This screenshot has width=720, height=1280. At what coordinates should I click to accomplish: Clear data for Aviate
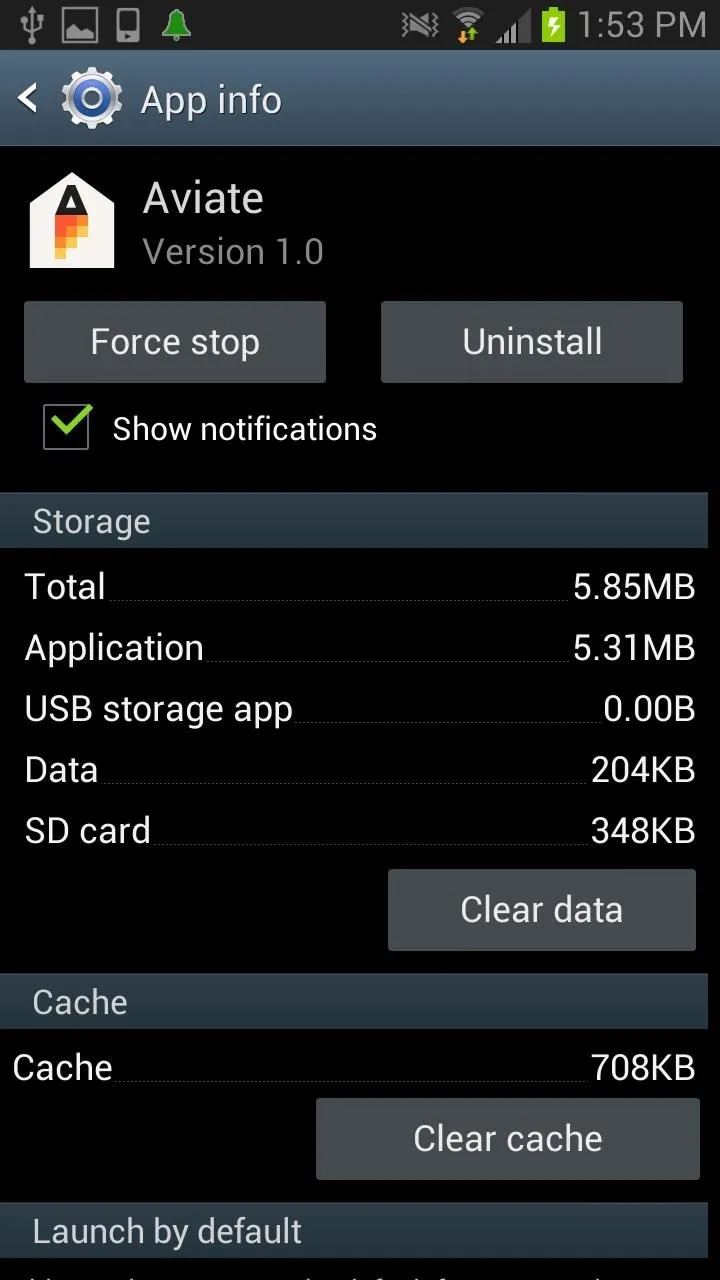542,910
